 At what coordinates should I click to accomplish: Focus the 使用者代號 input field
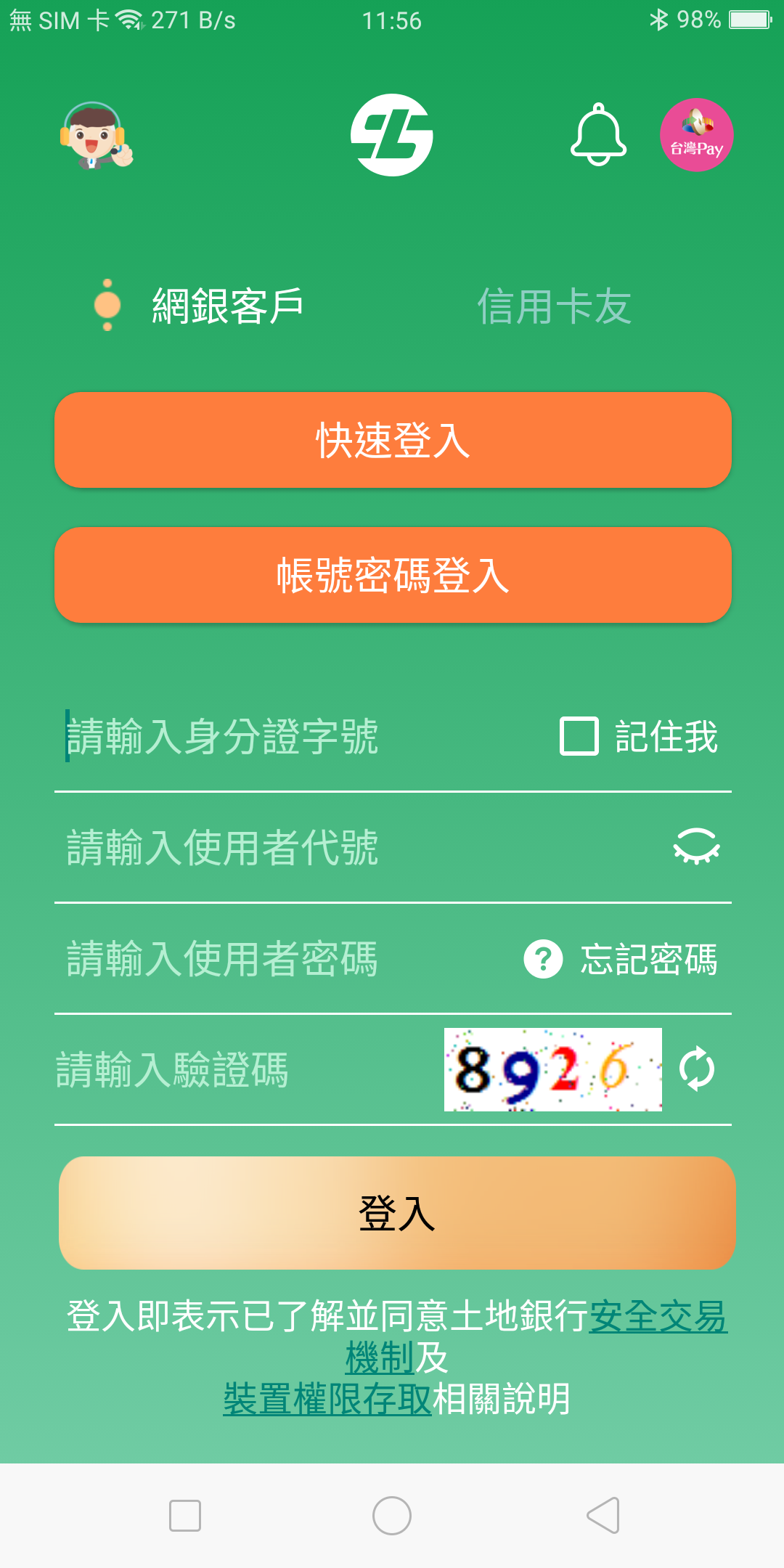pyautogui.click(x=327, y=848)
